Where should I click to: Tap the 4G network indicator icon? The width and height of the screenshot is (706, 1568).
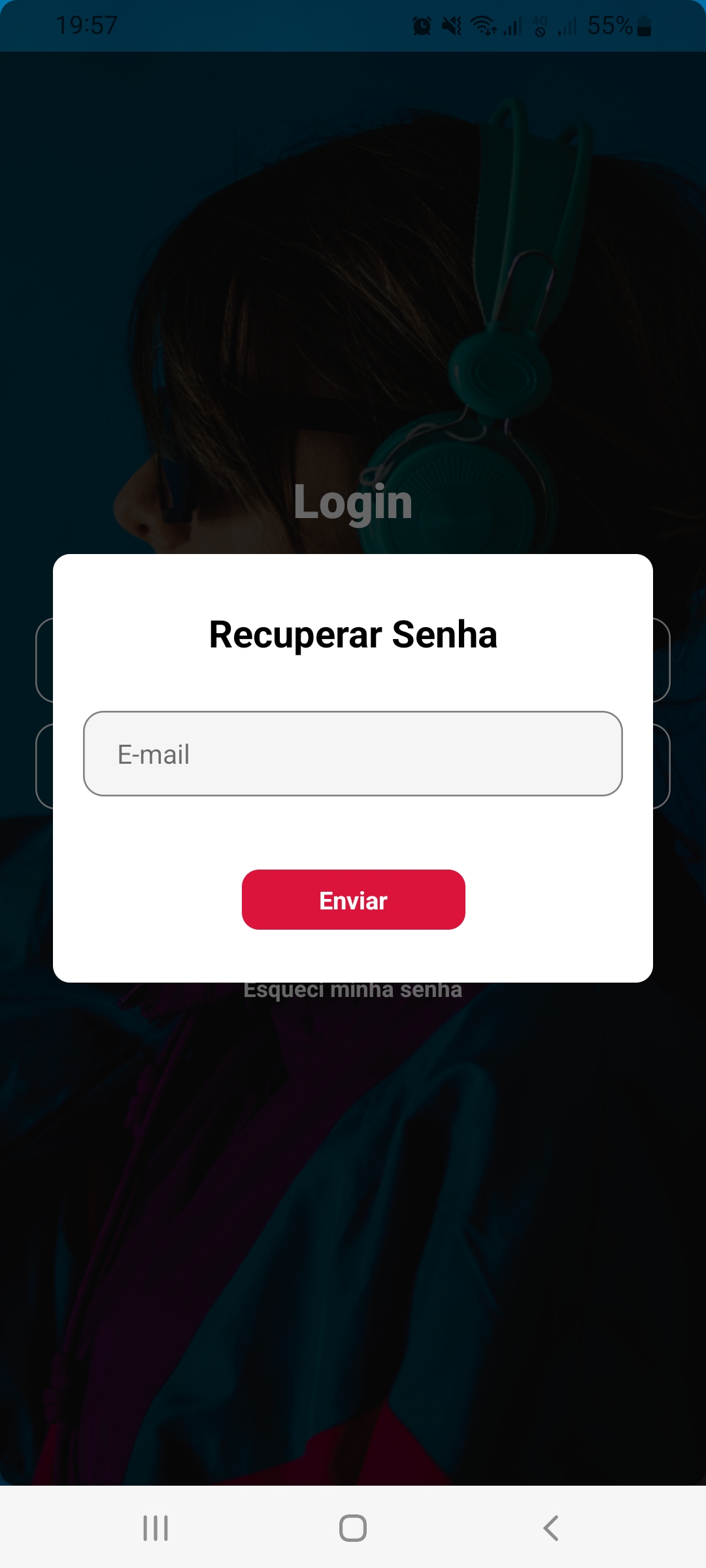point(539,20)
